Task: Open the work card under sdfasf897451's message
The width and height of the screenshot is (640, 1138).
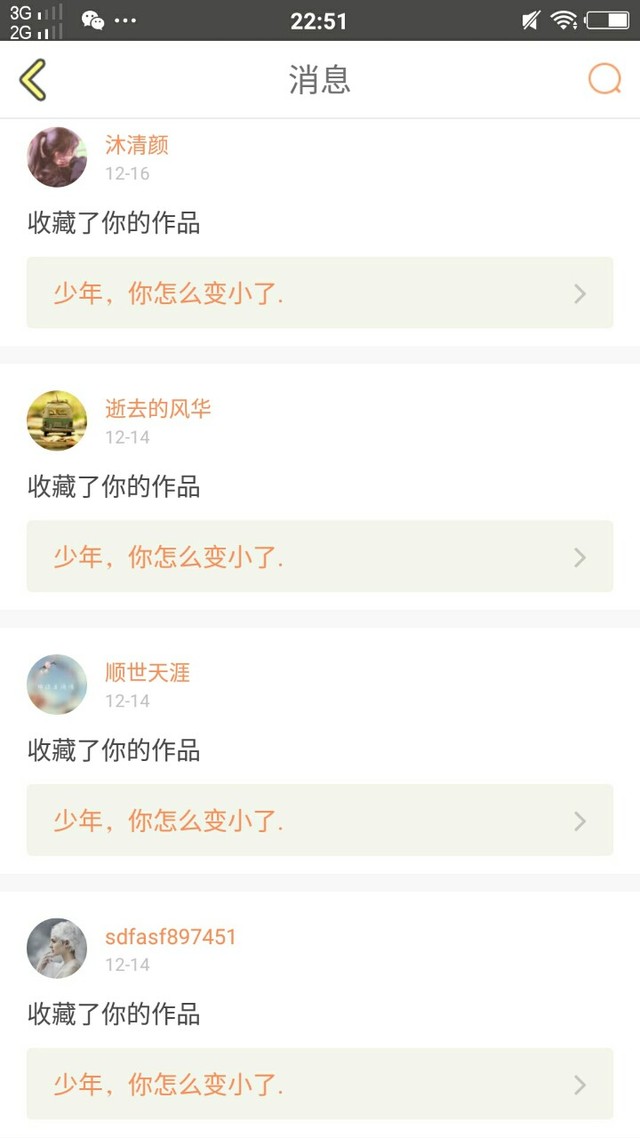Action: point(320,1084)
